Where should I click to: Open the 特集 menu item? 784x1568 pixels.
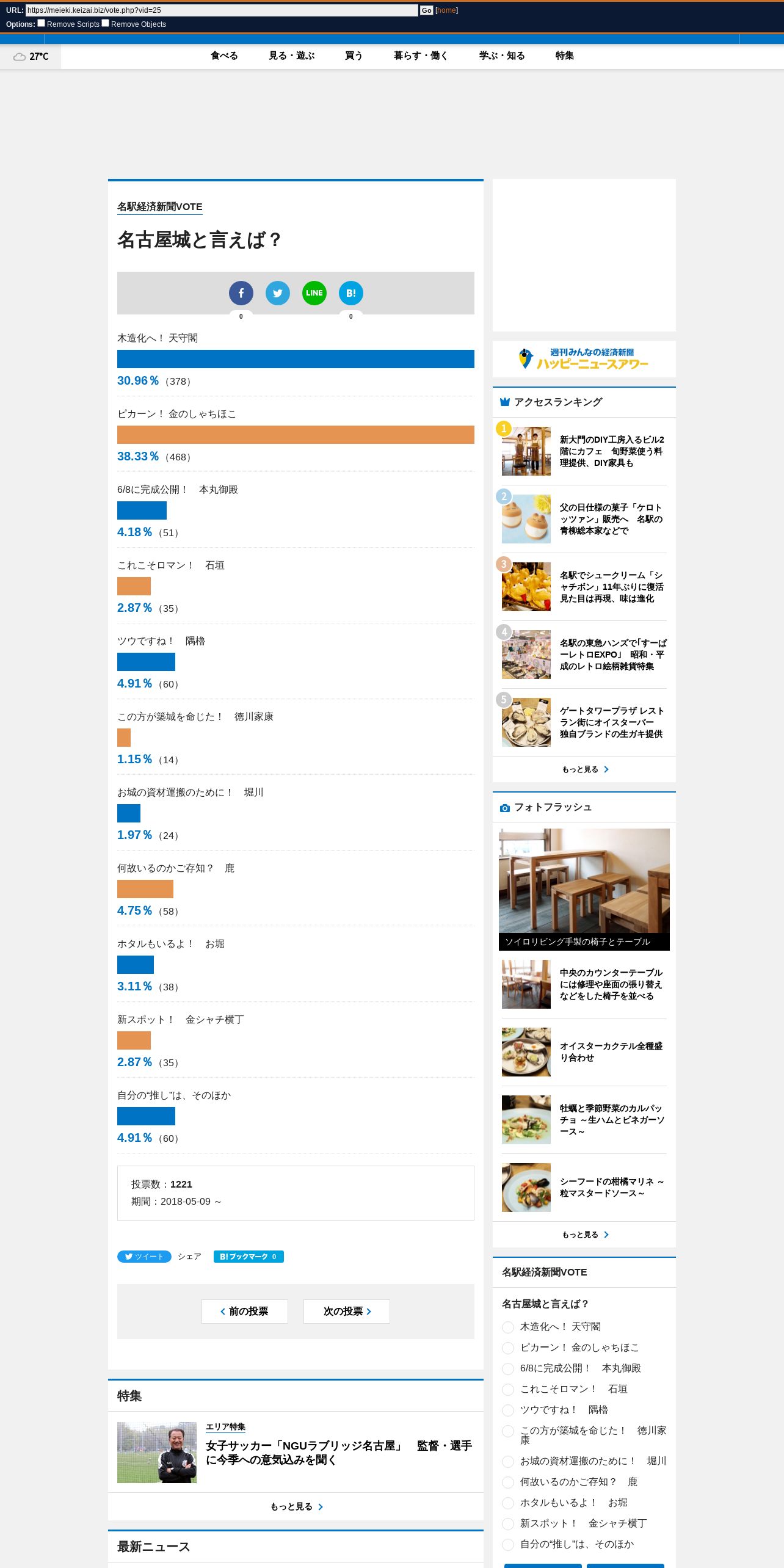pos(565,56)
